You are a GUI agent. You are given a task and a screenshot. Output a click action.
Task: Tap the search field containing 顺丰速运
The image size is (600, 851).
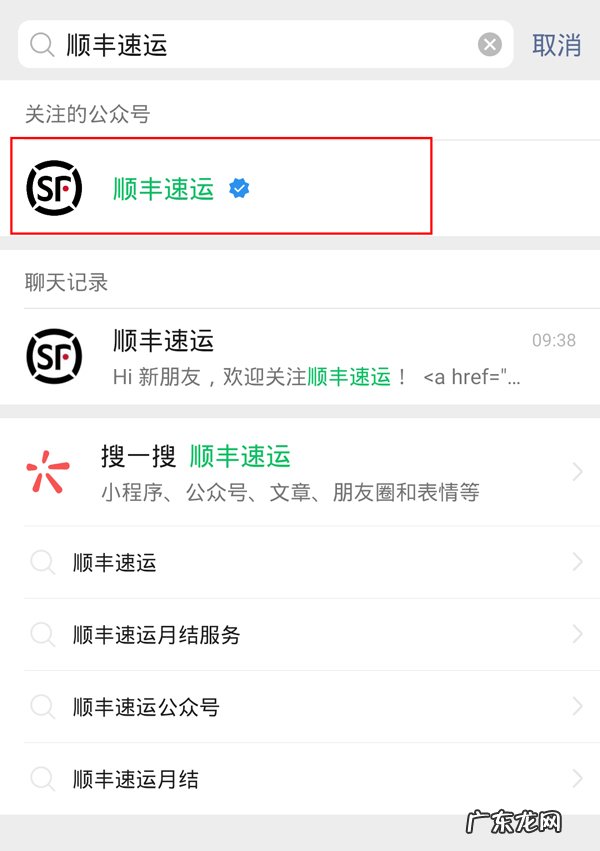260,45
